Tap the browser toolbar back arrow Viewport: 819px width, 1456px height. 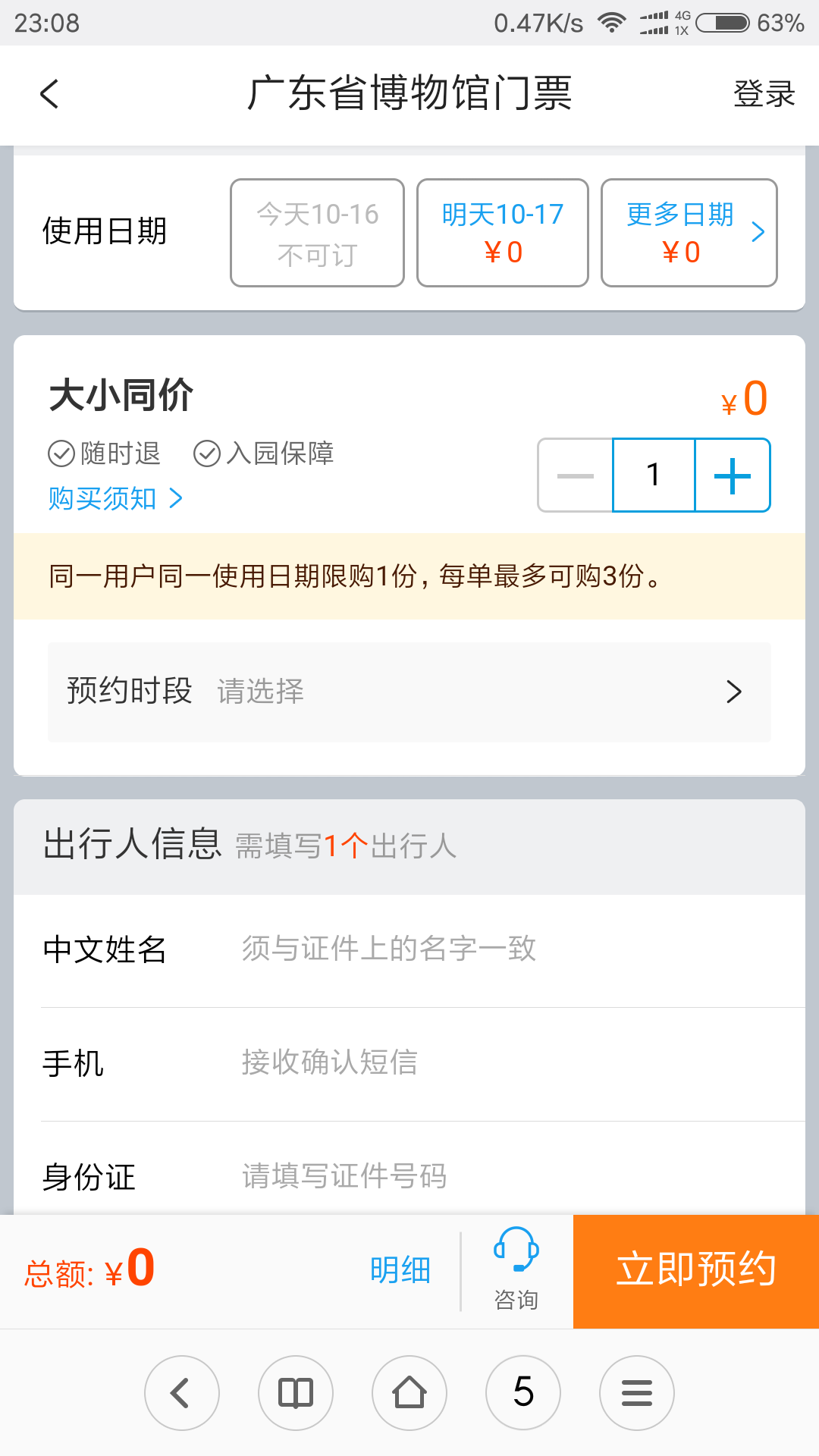pyautogui.click(x=182, y=1393)
